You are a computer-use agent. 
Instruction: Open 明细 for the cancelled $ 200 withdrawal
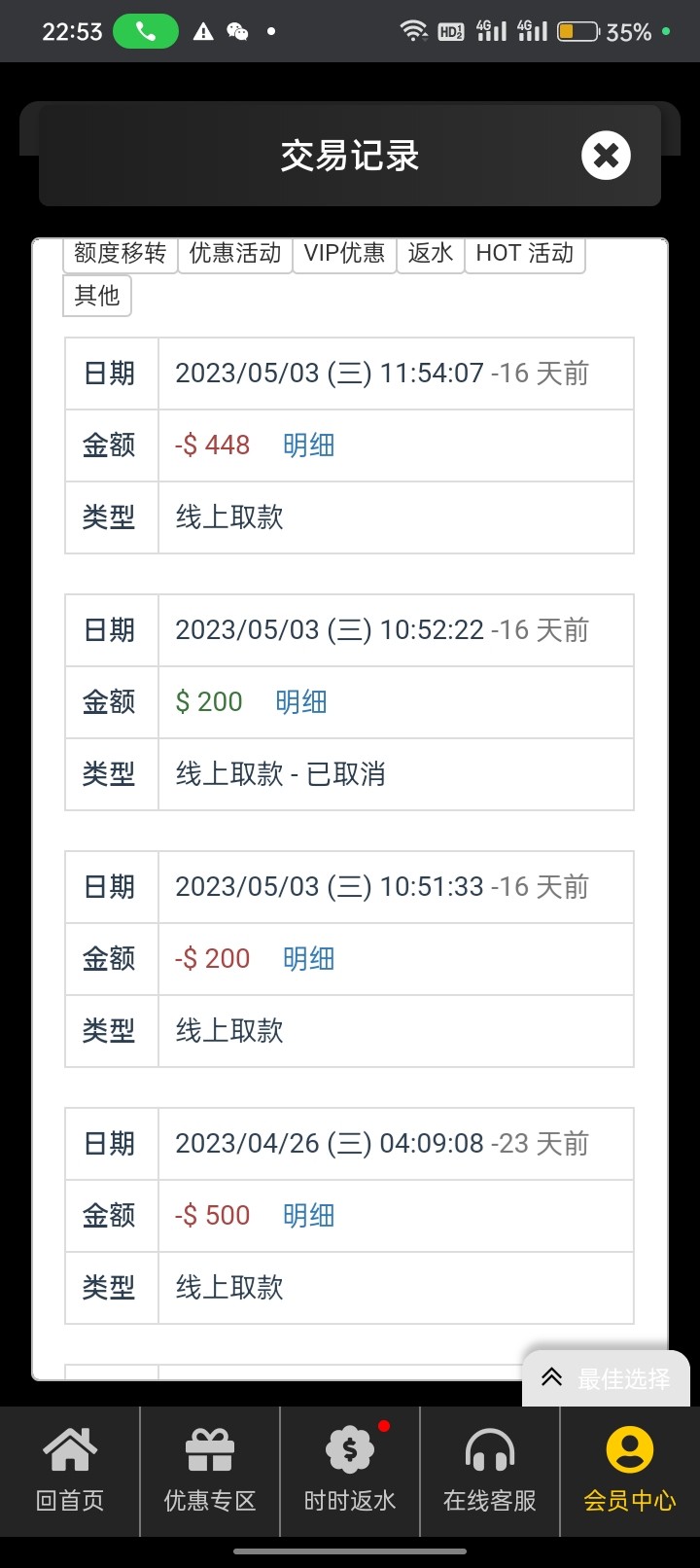pos(300,702)
